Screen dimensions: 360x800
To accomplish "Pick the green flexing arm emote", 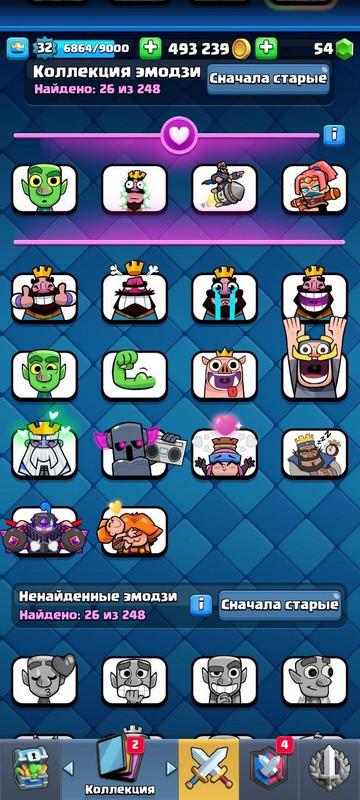I will point(135,375).
